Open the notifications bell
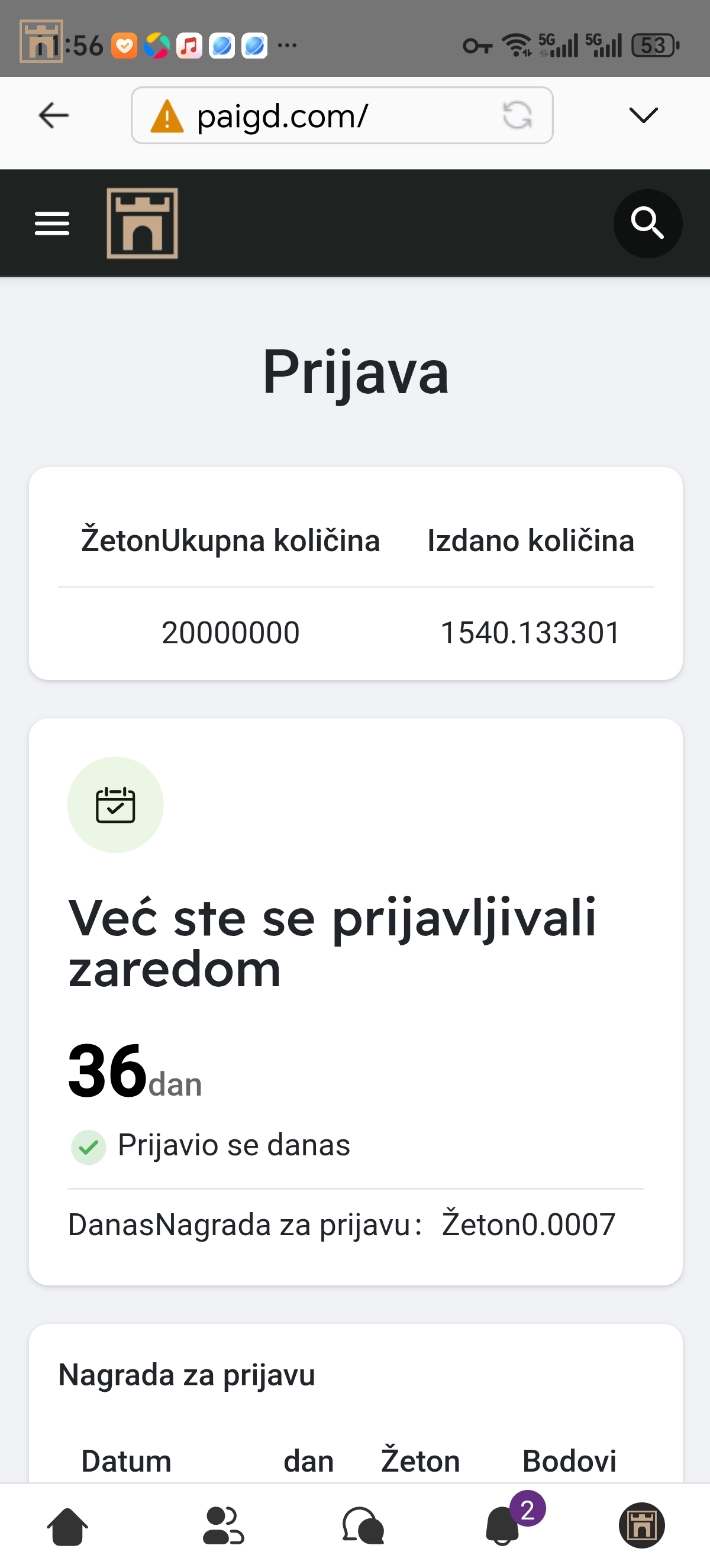710x1568 pixels. pos(503,1526)
